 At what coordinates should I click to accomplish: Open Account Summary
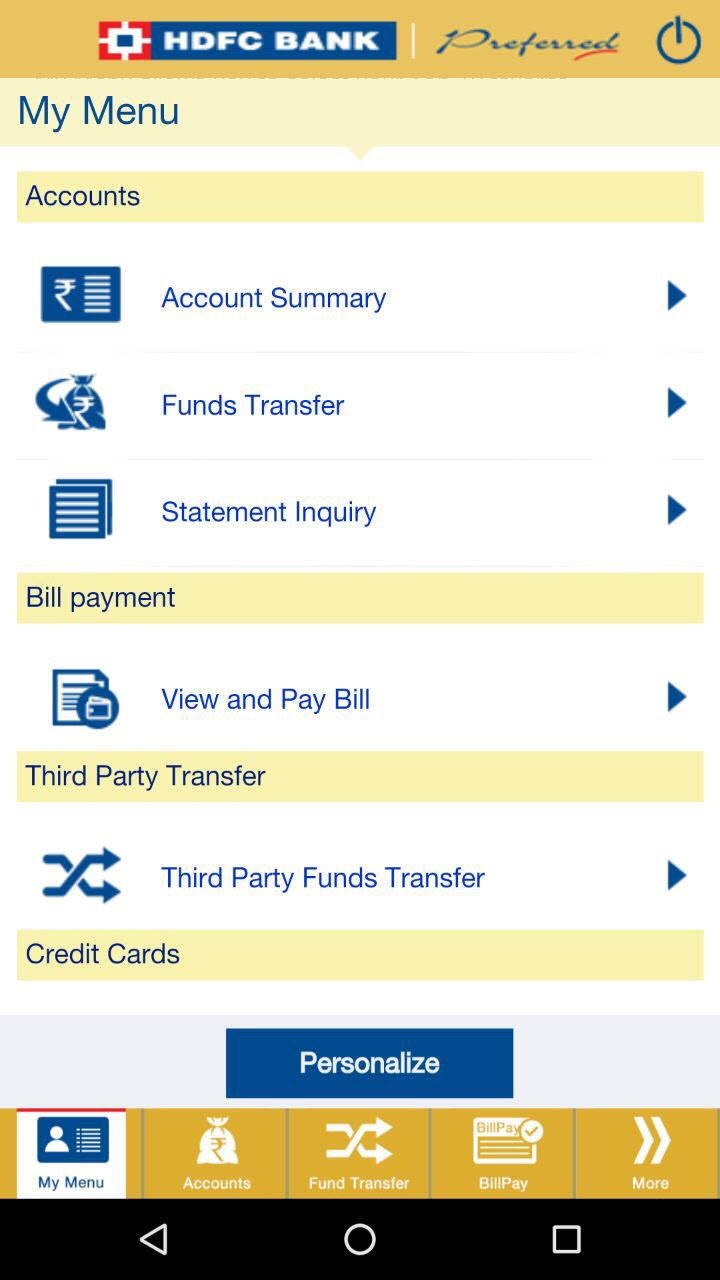(x=360, y=297)
